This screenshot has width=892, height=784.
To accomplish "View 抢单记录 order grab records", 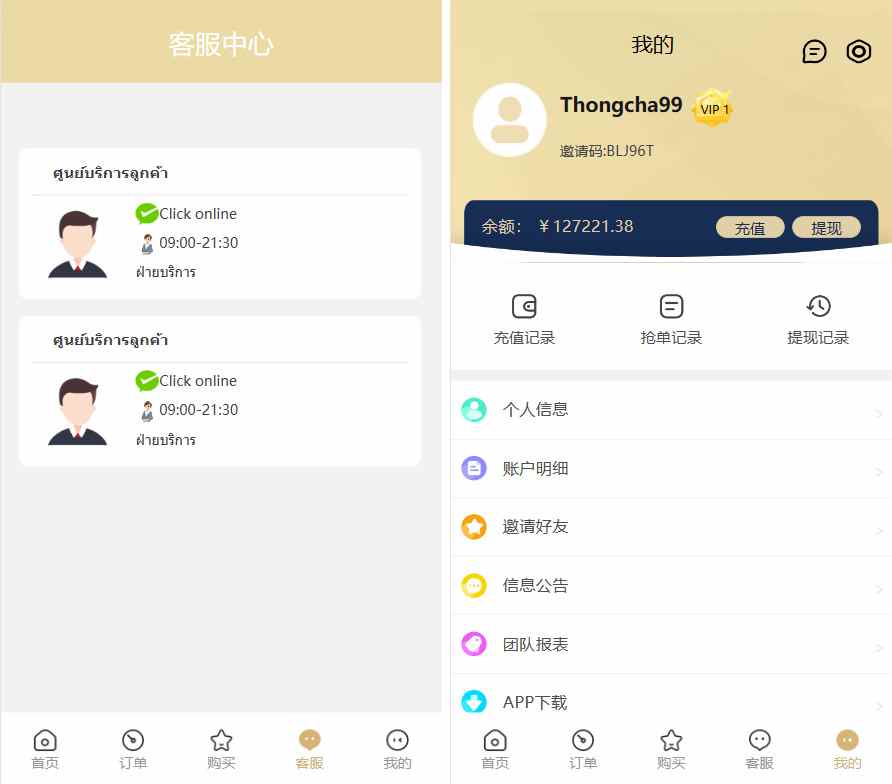I will pos(671,320).
